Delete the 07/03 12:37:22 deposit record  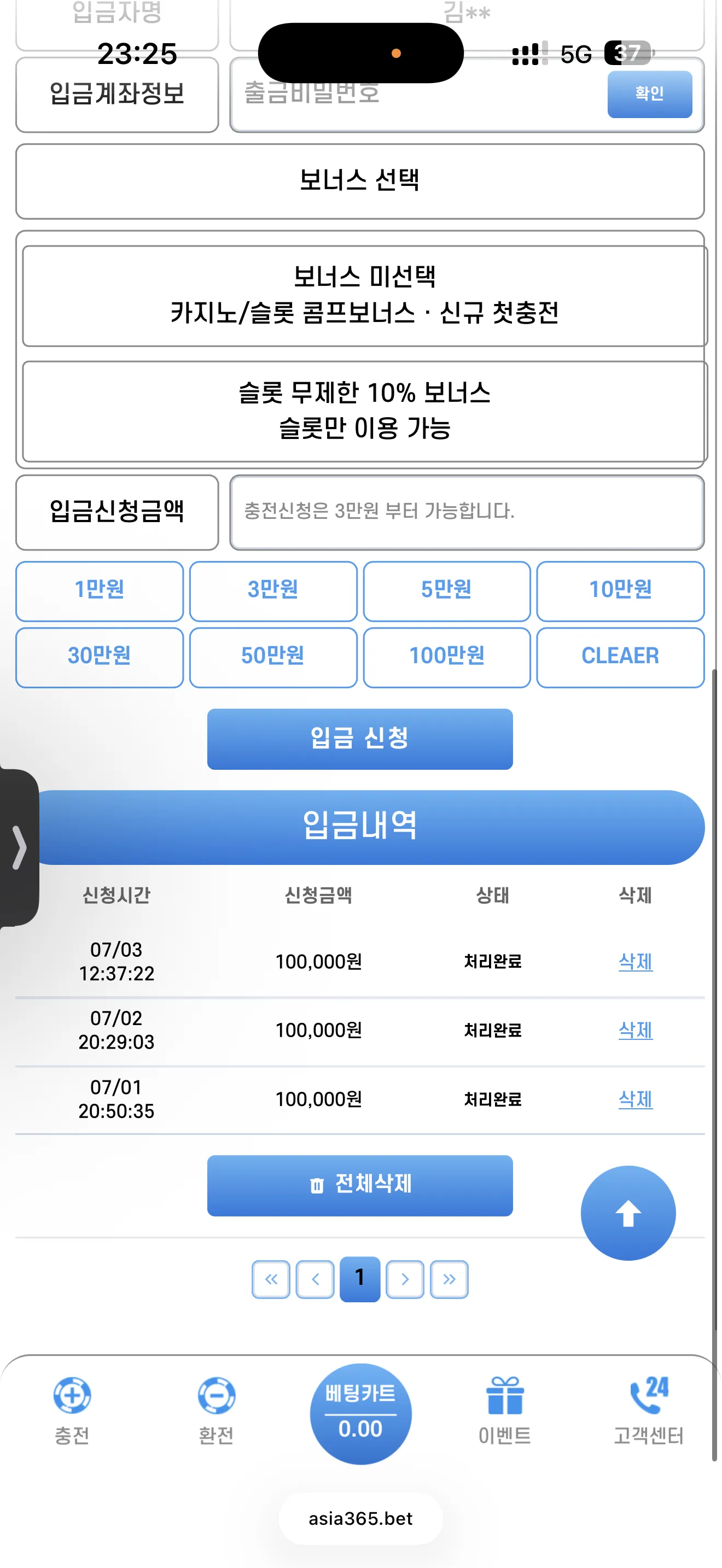click(x=635, y=961)
